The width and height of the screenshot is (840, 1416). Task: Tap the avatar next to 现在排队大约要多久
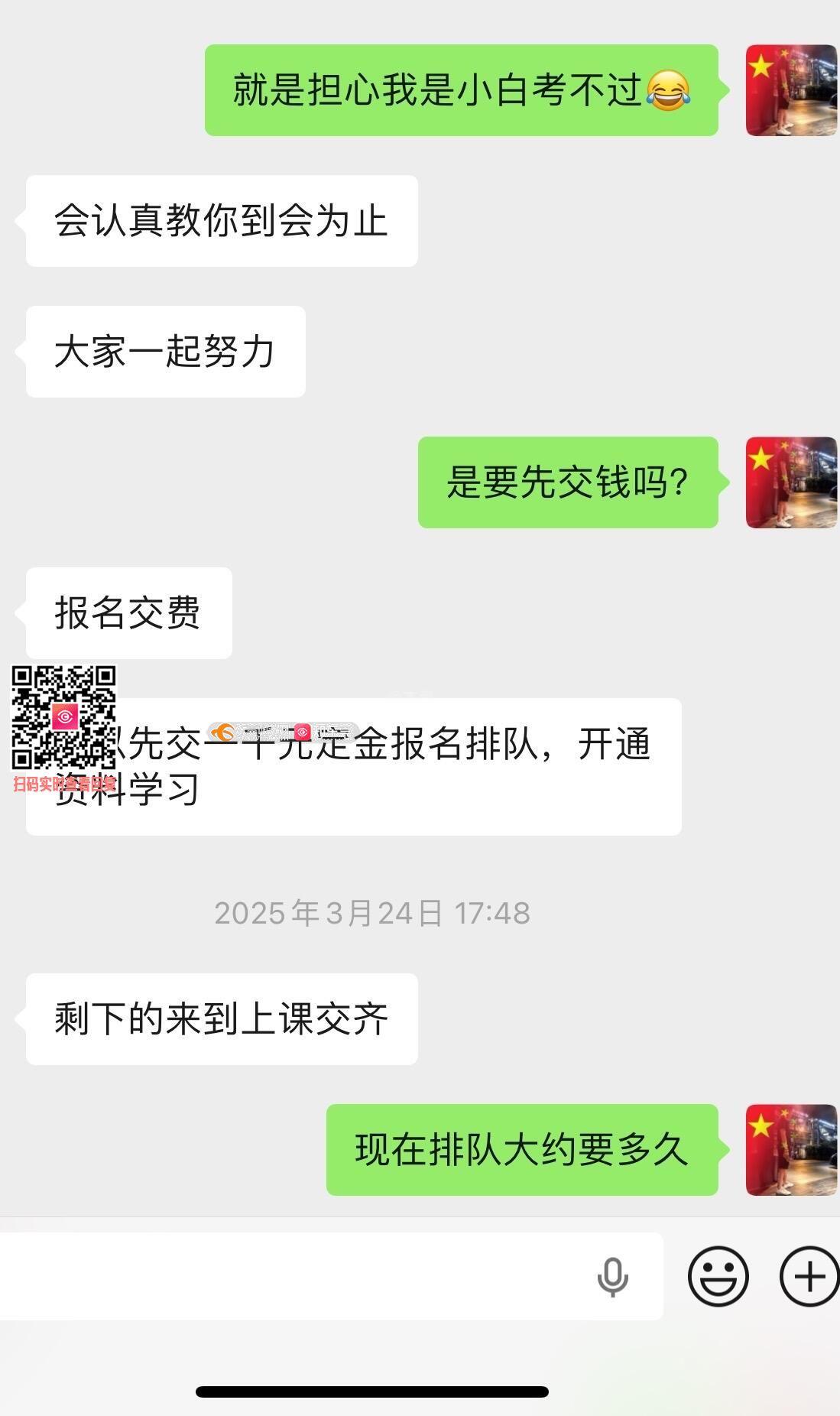(x=791, y=1150)
